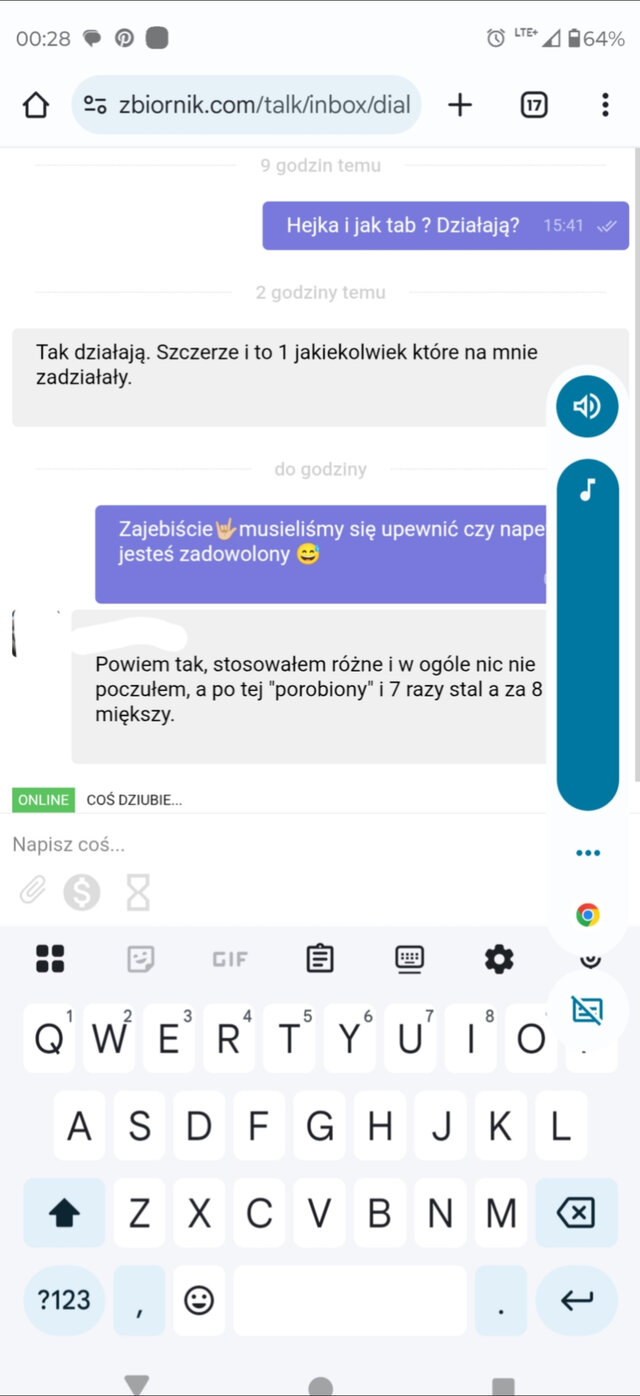Tap the speaker volume button in the panel

point(587,406)
